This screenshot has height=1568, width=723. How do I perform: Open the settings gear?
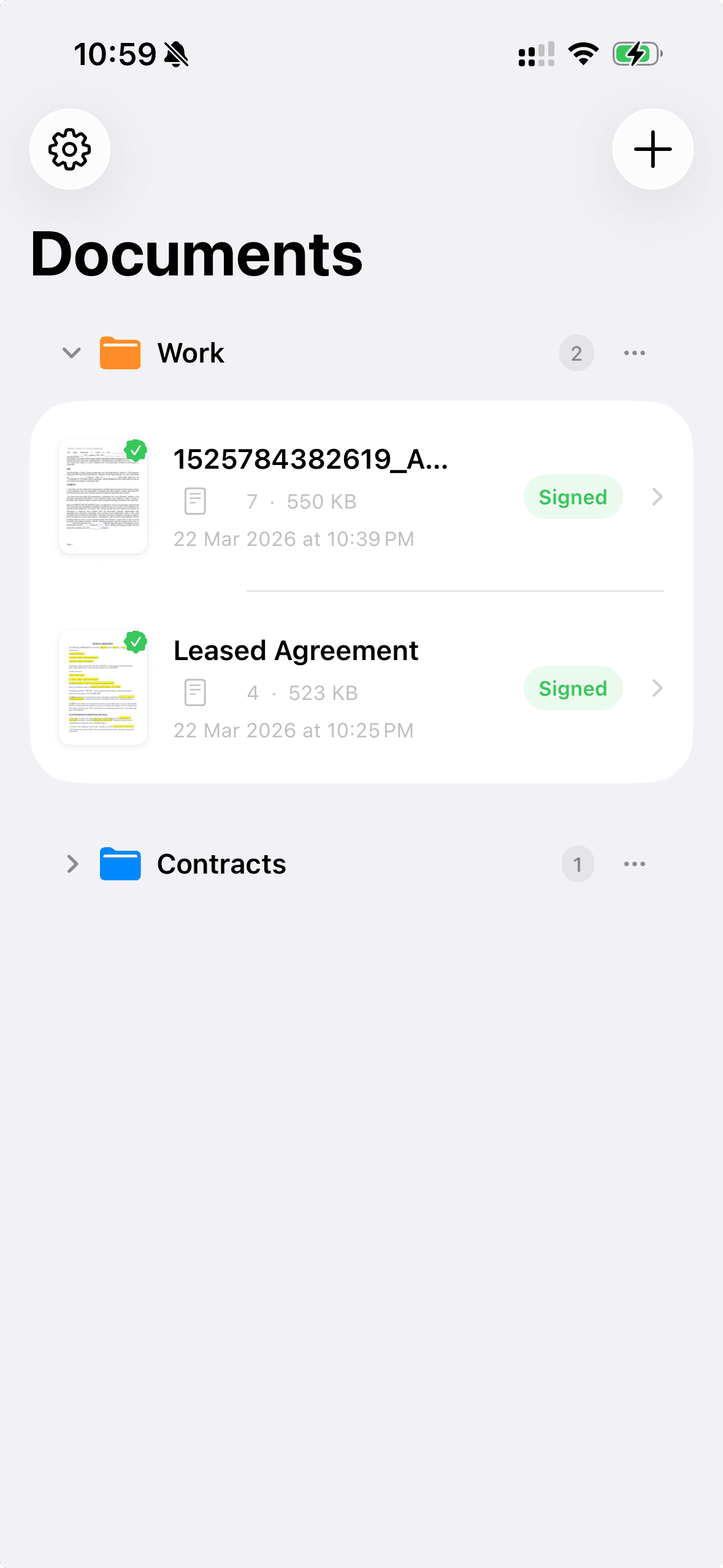click(70, 149)
